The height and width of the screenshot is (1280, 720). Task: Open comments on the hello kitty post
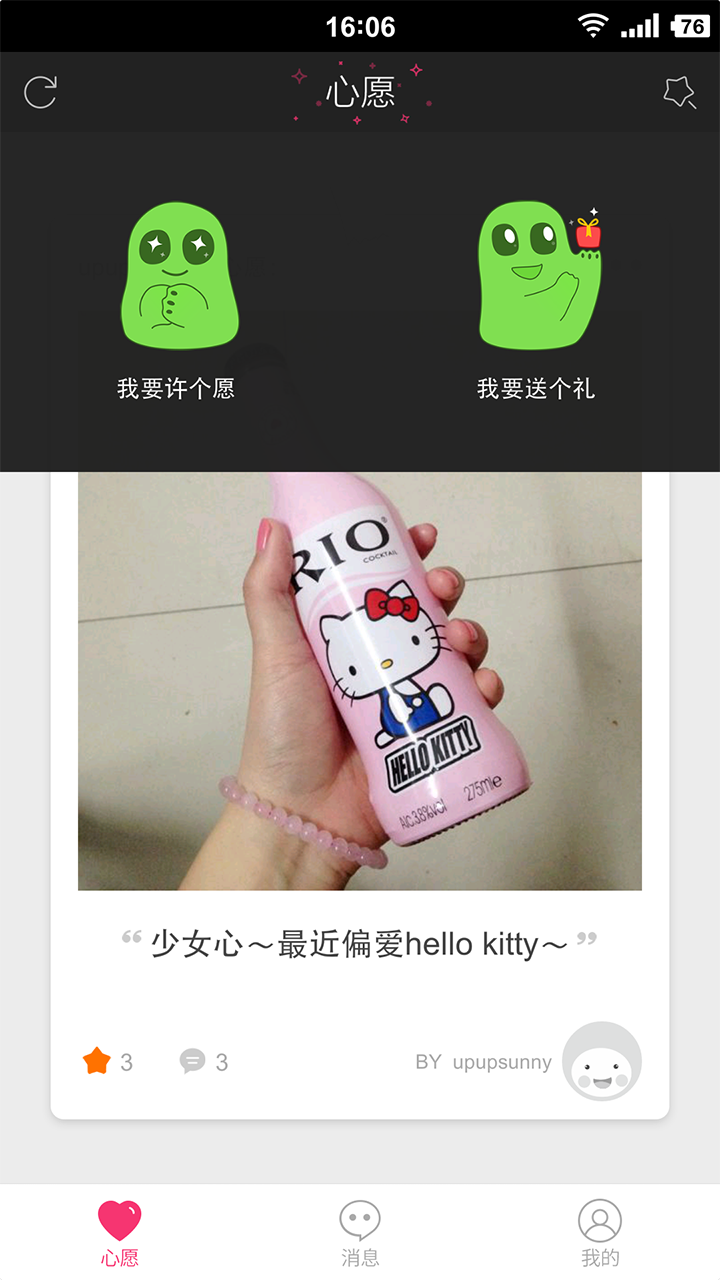pyautogui.click(x=193, y=1061)
